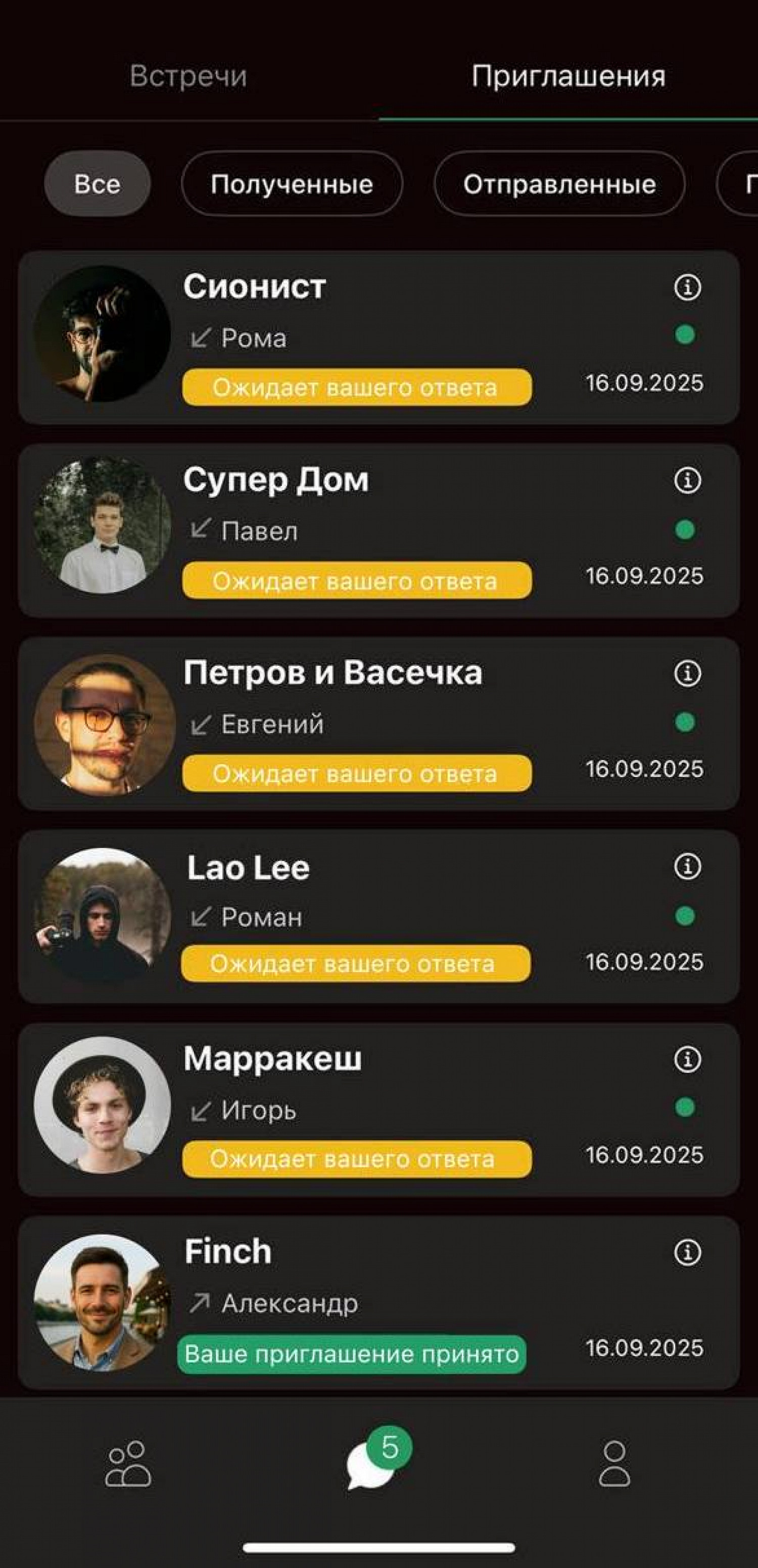This screenshot has height=1568, width=758.
Task: Open Lao Lee invitation from Роман
Action: click(377, 917)
